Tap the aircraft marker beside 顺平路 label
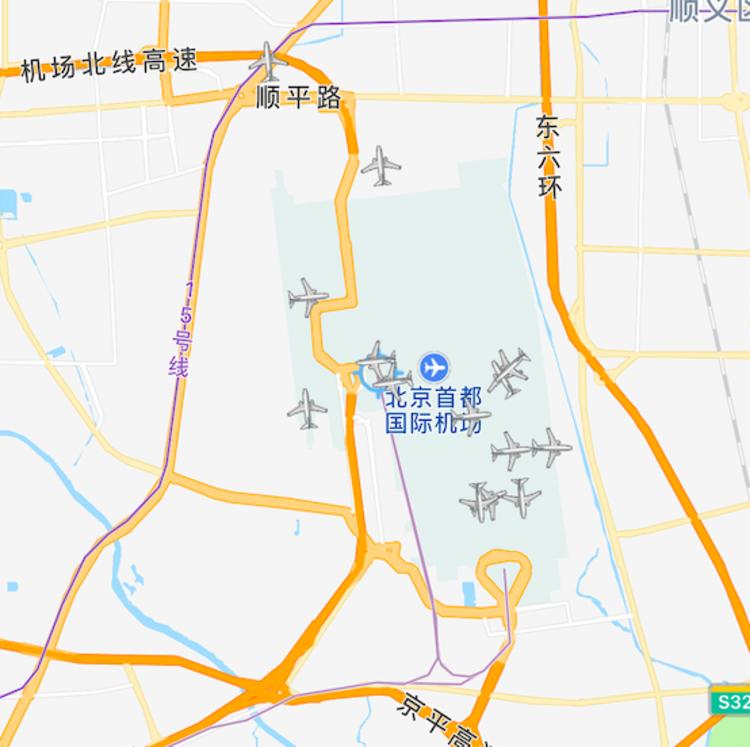 coord(268,62)
